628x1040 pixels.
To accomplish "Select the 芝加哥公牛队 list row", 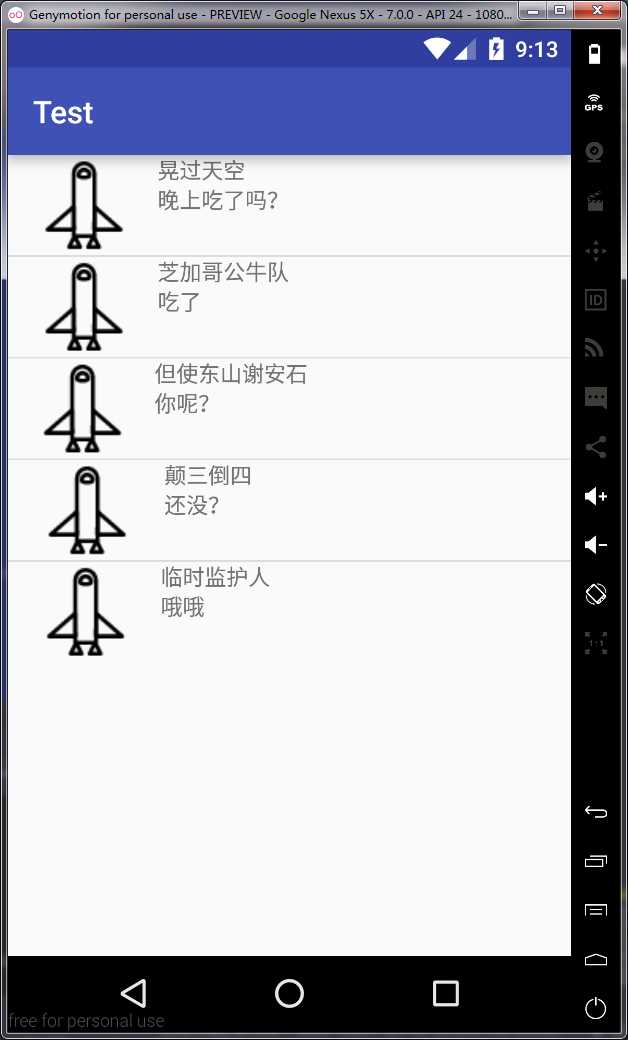I will 288,307.
